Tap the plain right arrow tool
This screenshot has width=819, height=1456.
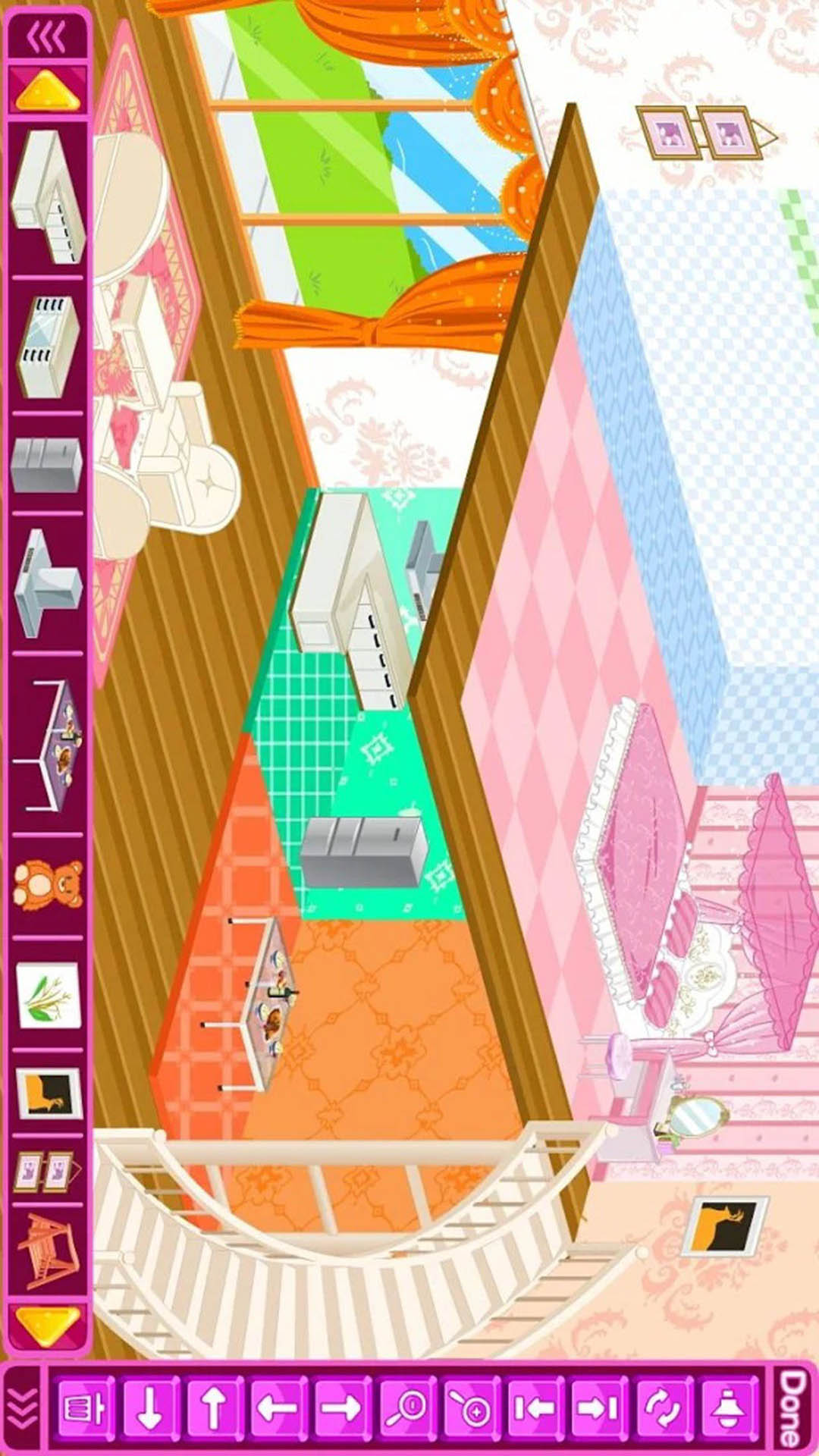pos(342,1408)
